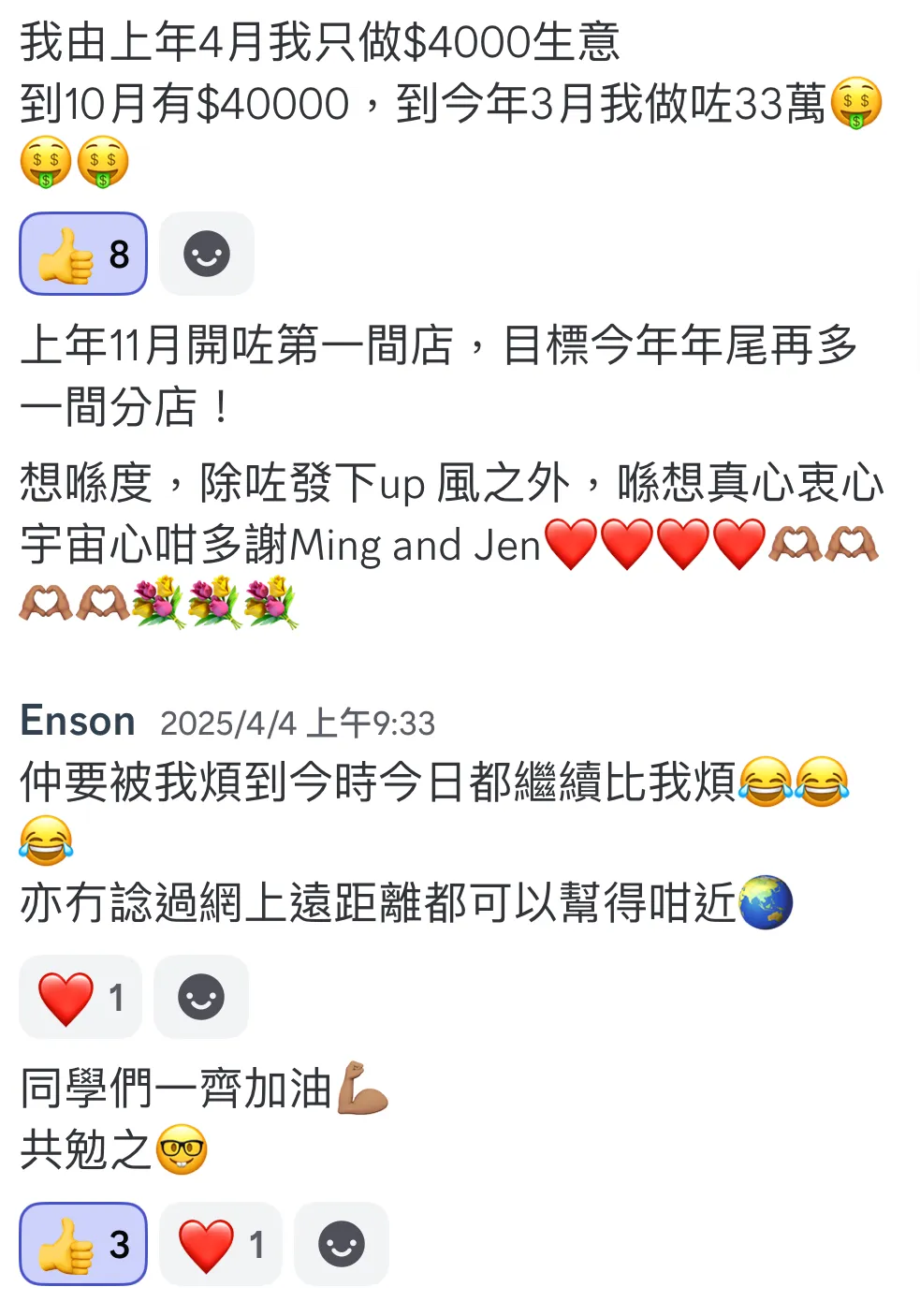This screenshot has width=920, height=1316.
Task: Tap the thumbs-up reaction showing 8
Action: (83, 254)
